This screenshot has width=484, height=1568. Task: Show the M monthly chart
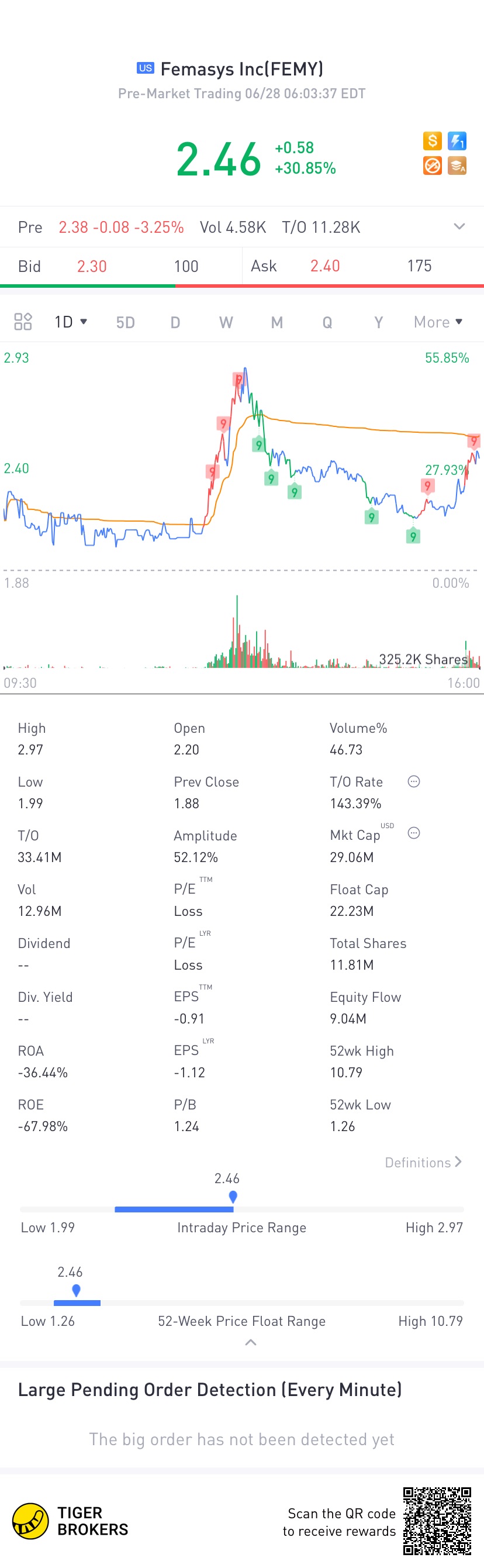pyautogui.click(x=276, y=322)
